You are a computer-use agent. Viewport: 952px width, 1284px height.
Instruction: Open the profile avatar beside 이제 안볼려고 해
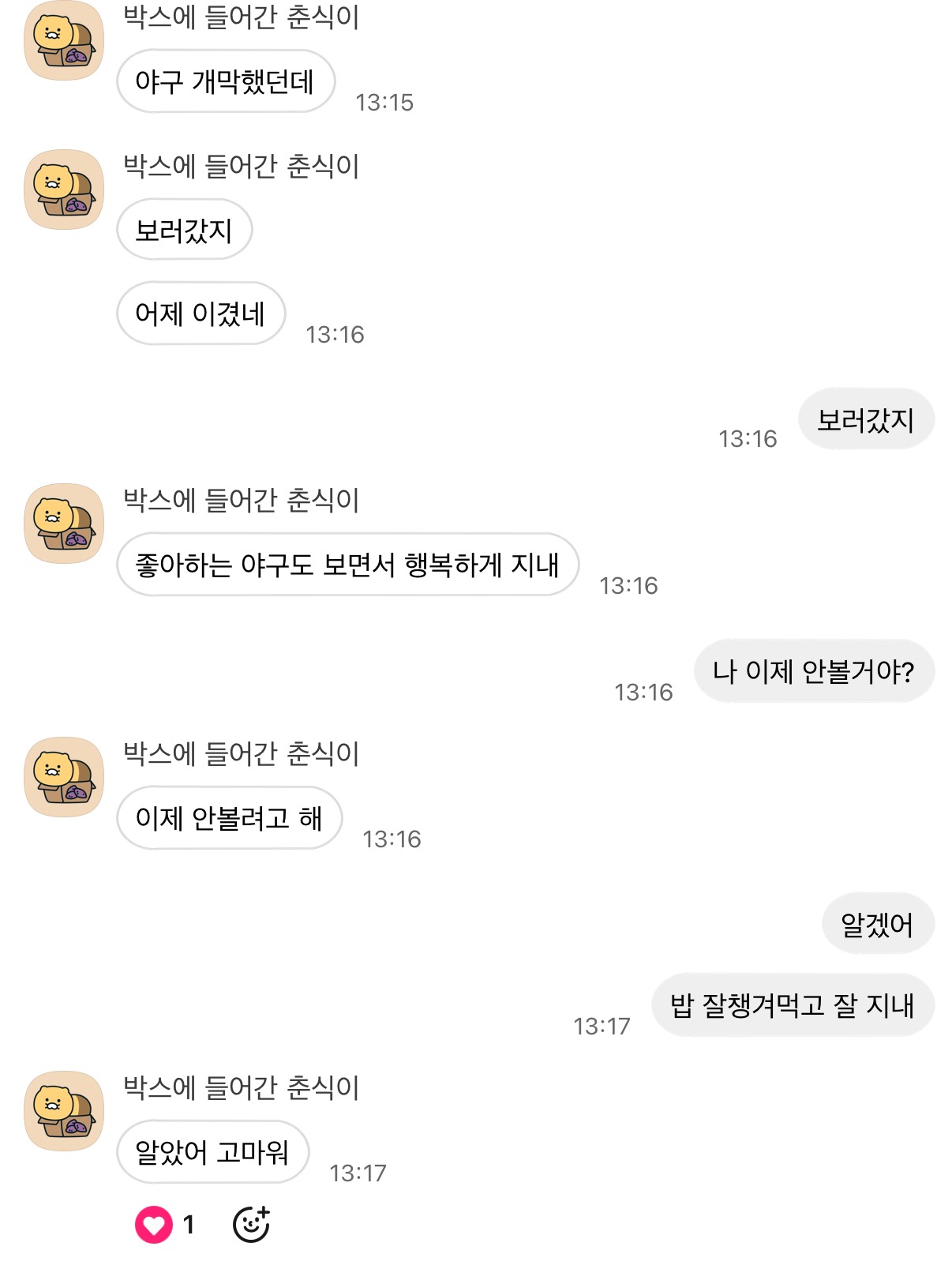(x=64, y=777)
